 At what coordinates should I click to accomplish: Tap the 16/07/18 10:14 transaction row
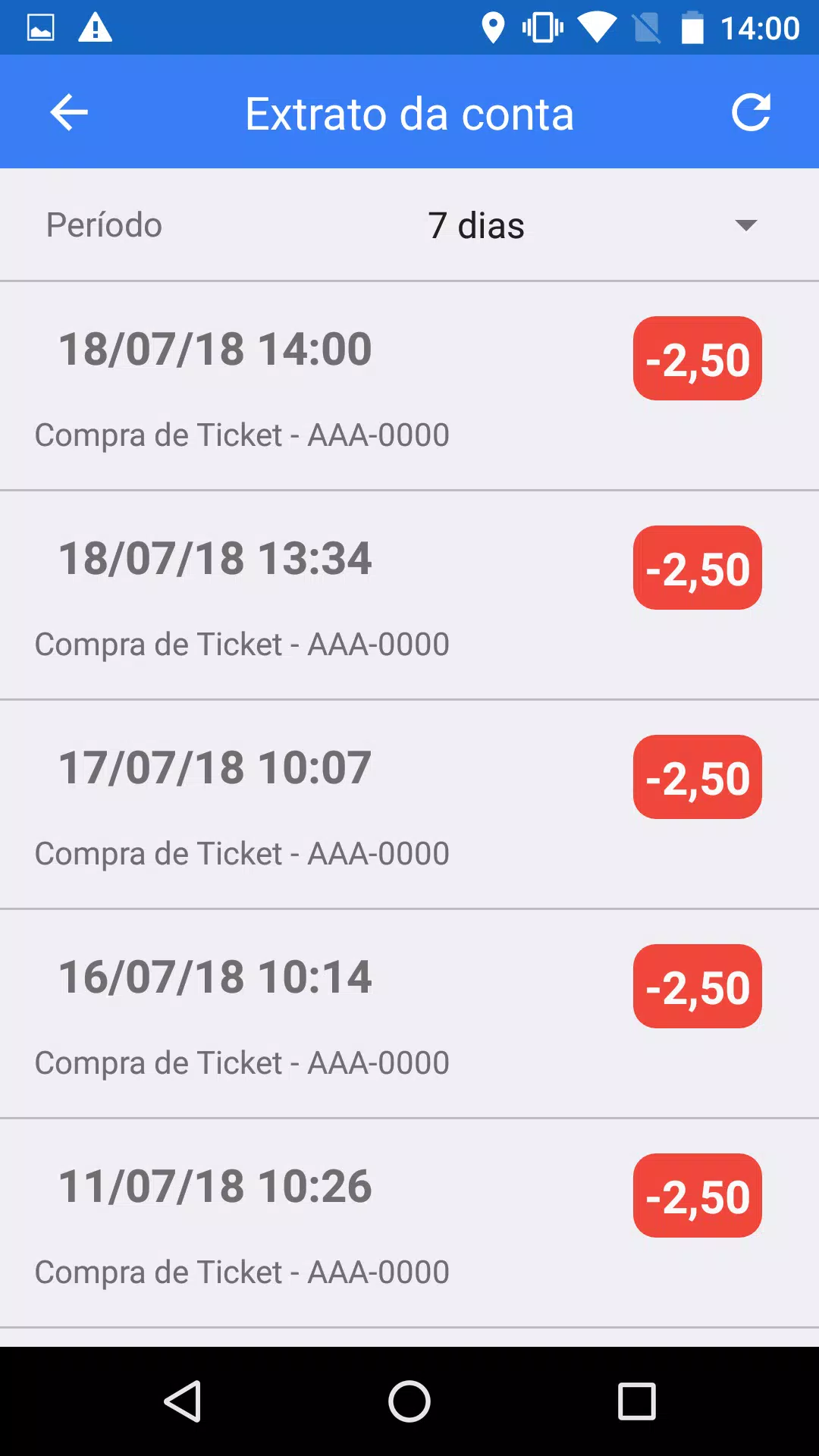click(x=409, y=1014)
